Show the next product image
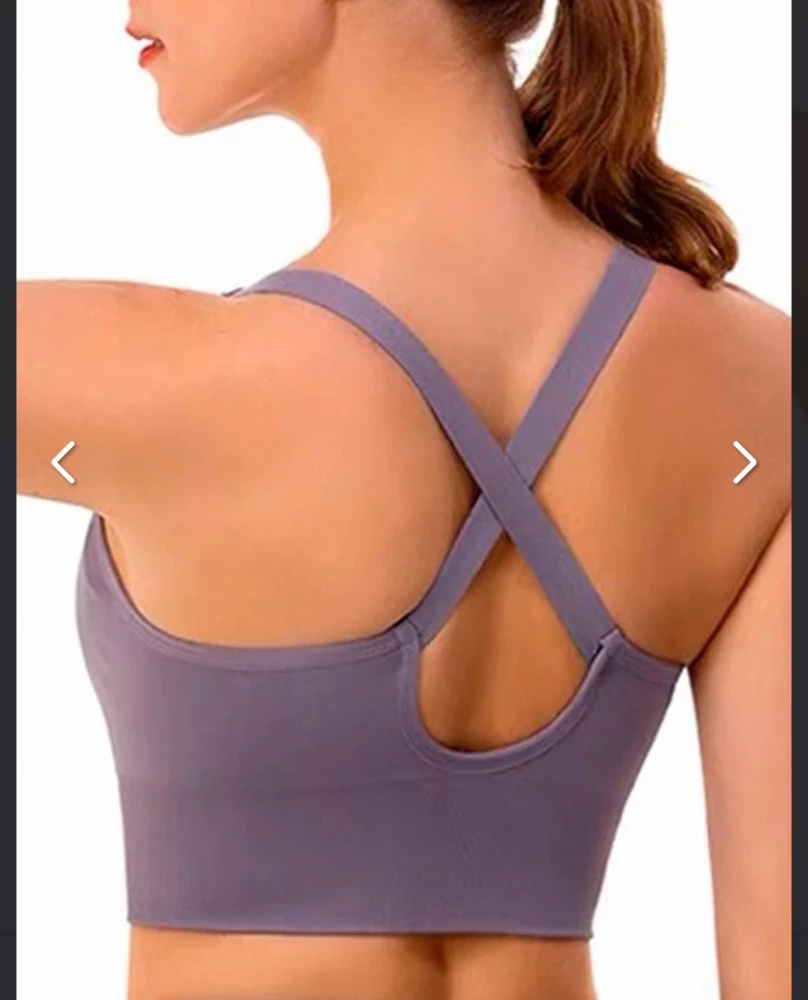Image resolution: width=808 pixels, height=1000 pixels. pos(744,463)
